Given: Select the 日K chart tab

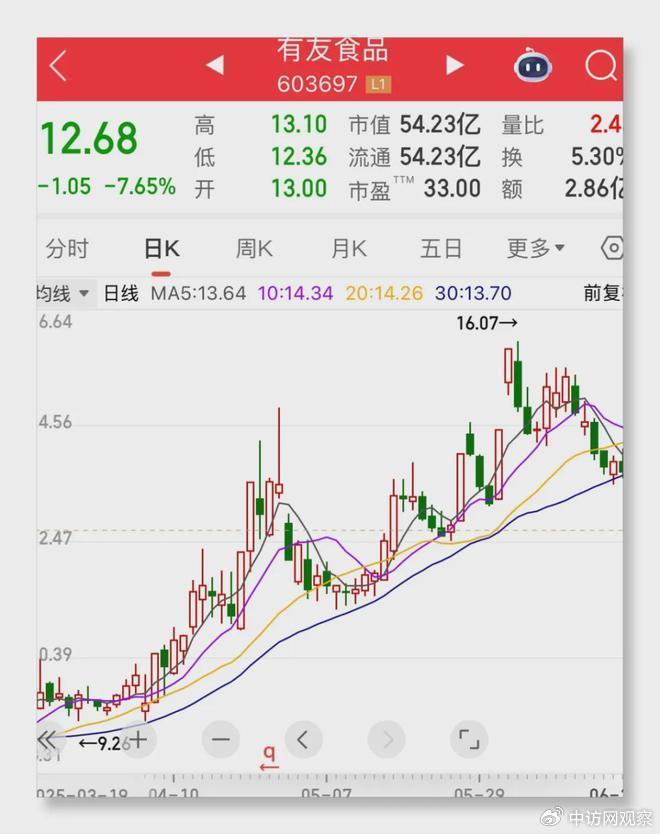Looking at the screenshot, I should coord(161,248).
